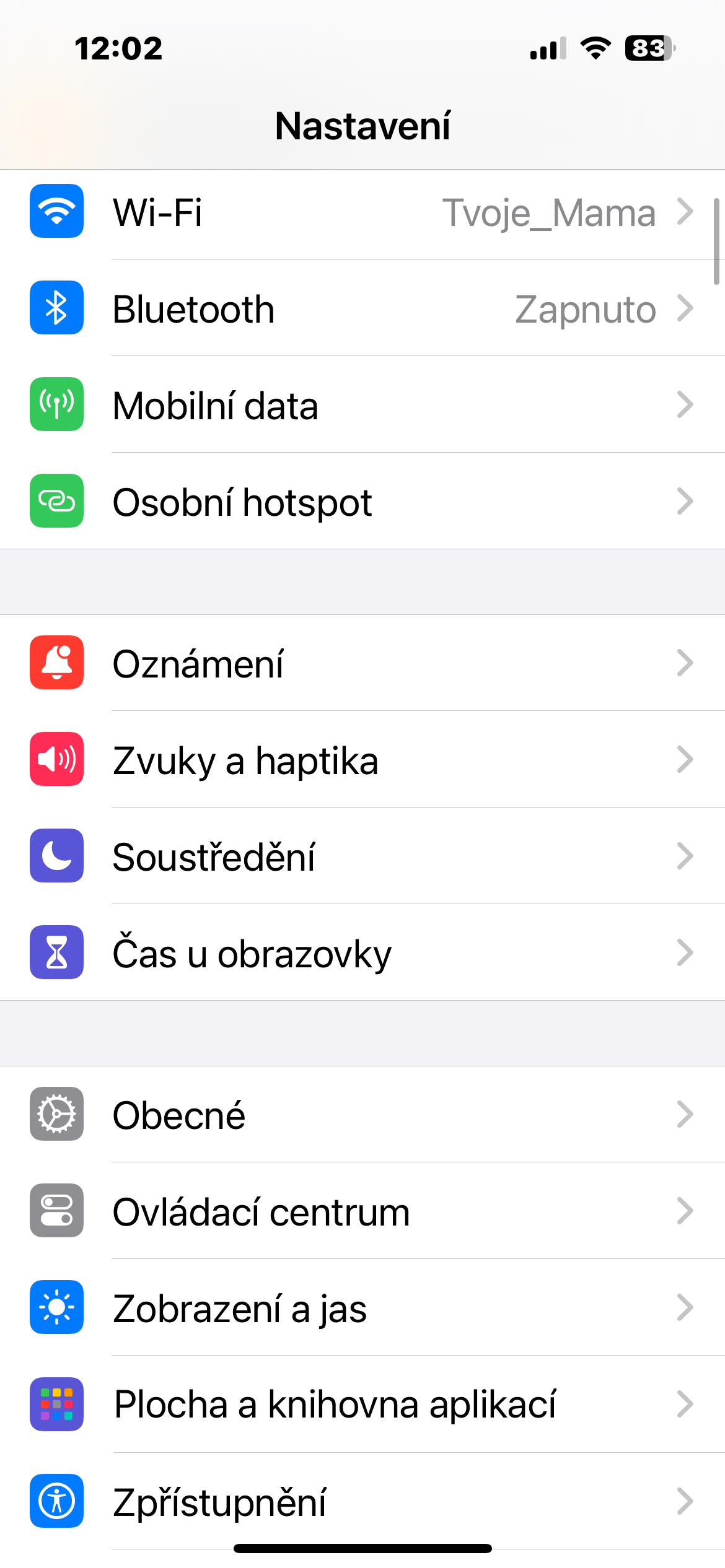Open Čas u obrazovky
The height and width of the screenshot is (1568, 725).
[x=362, y=954]
